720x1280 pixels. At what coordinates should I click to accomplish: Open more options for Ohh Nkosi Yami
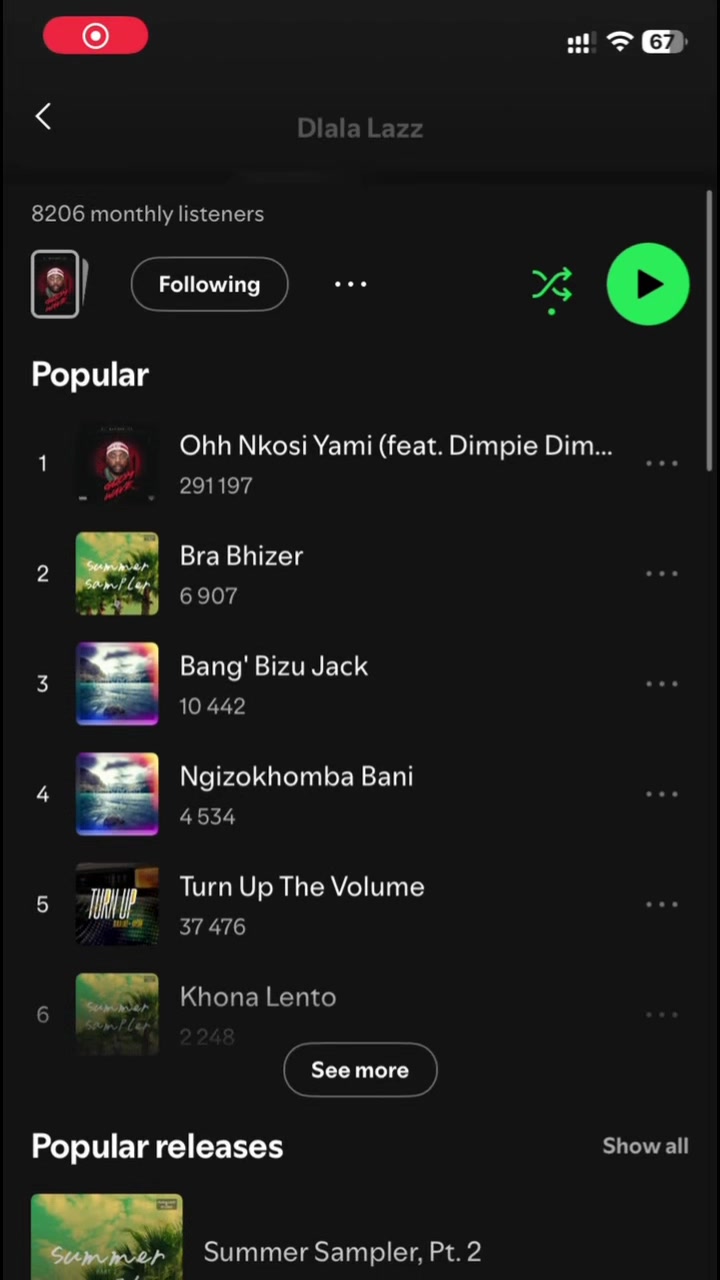(662, 464)
